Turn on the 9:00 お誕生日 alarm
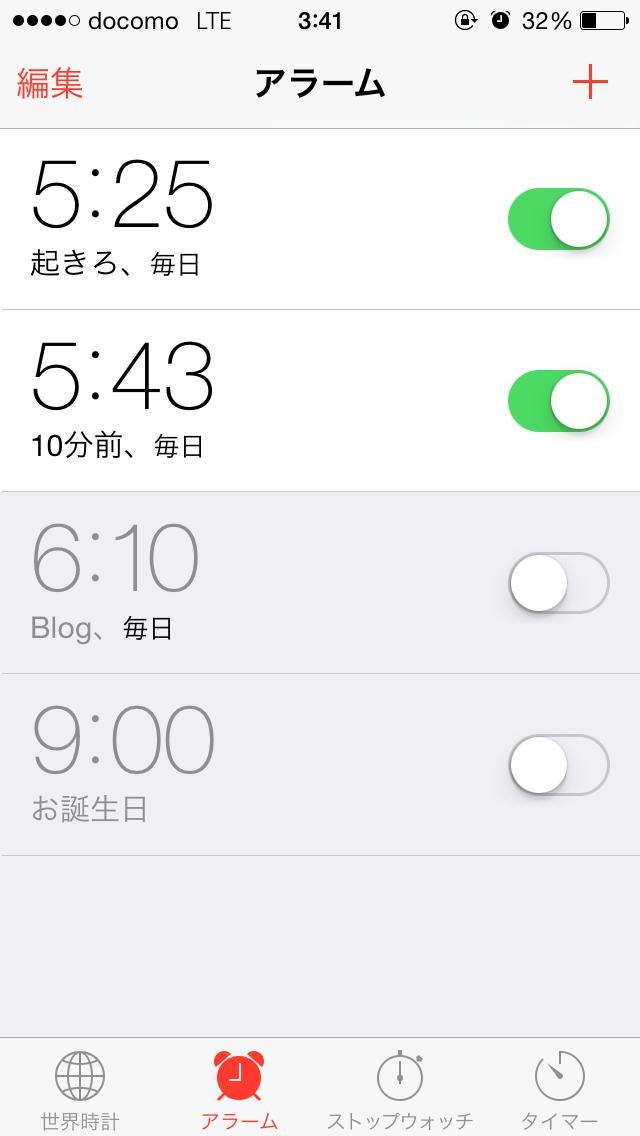640x1136 pixels. pyautogui.click(x=558, y=765)
